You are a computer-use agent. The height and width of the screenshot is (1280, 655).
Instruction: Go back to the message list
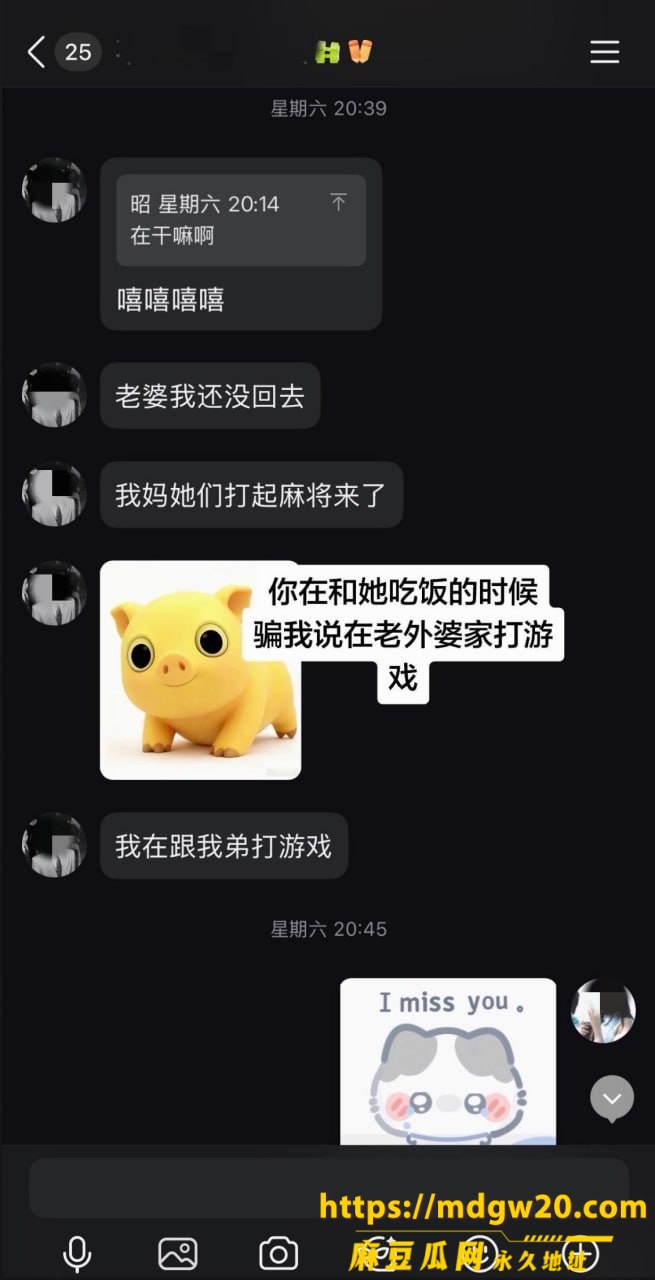[36, 52]
